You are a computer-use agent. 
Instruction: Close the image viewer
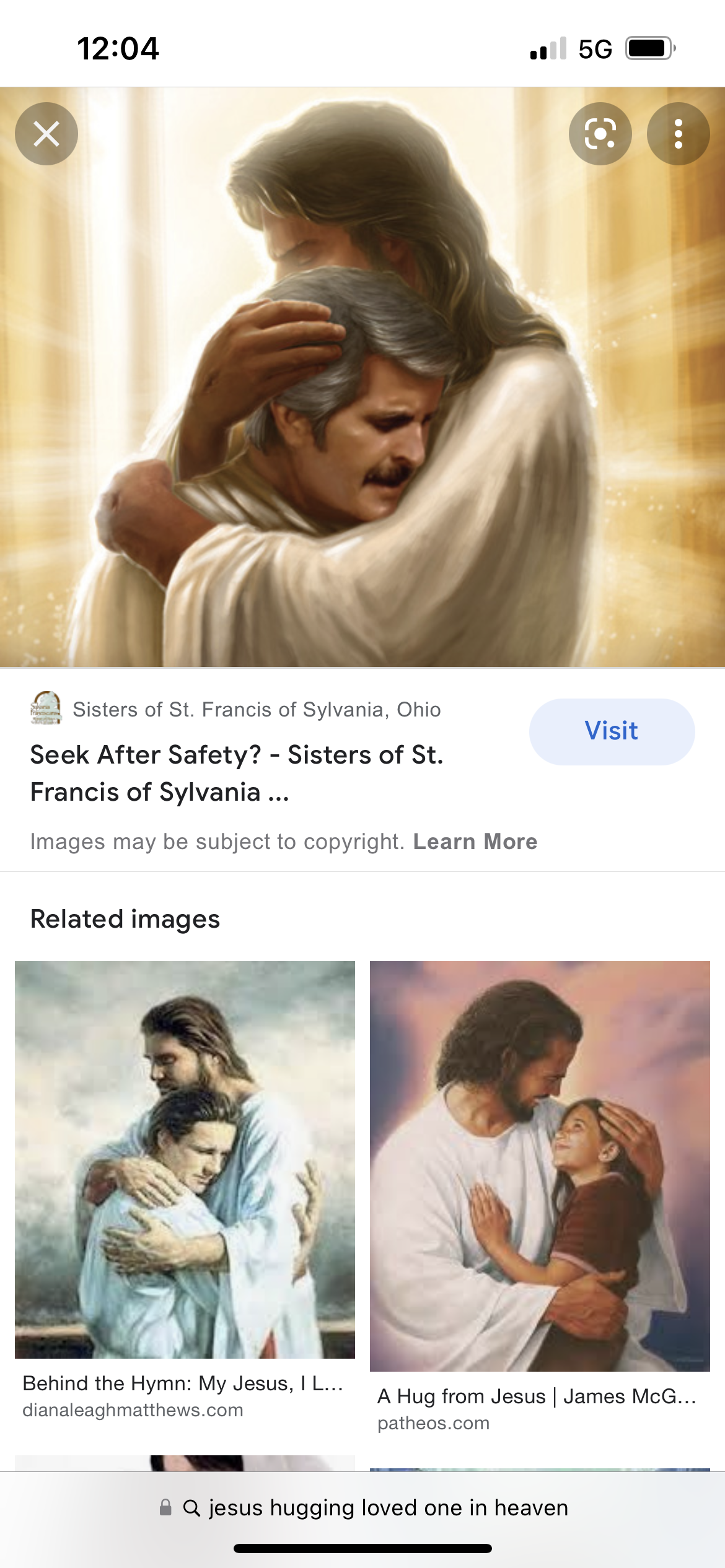[46, 134]
